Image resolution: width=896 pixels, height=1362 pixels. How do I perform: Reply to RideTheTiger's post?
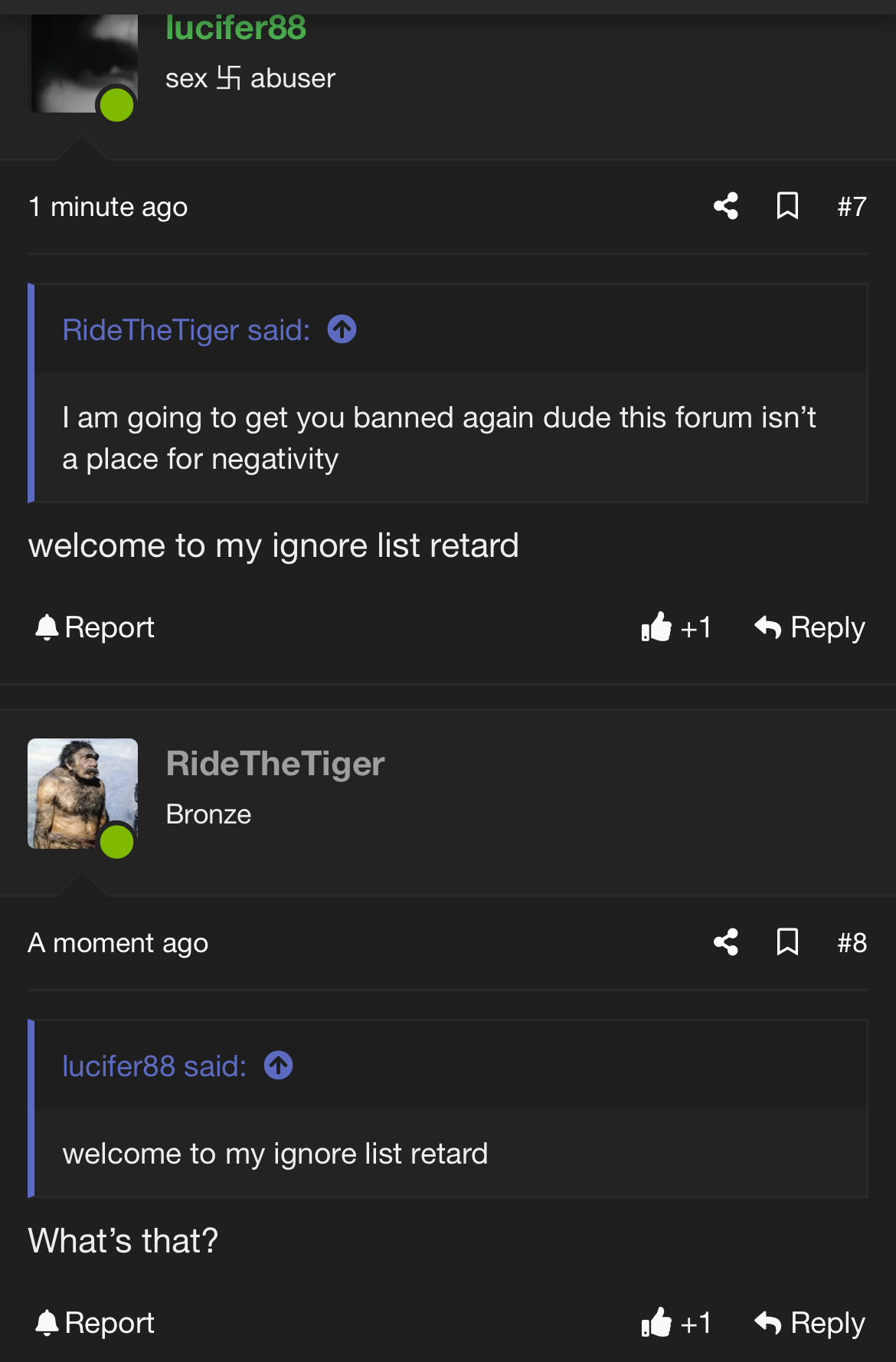(809, 1323)
